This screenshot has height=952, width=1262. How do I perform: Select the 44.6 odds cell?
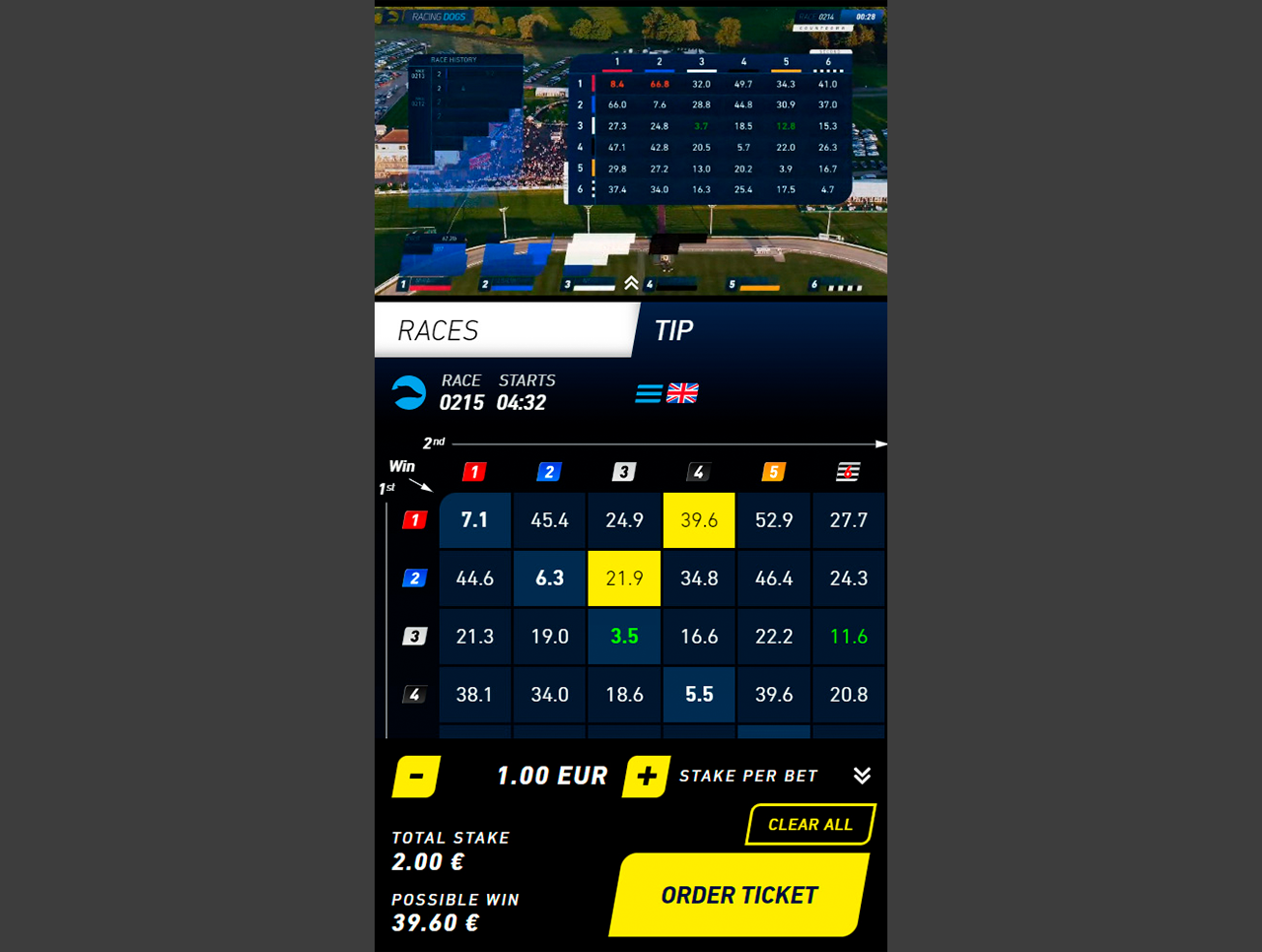click(474, 578)
